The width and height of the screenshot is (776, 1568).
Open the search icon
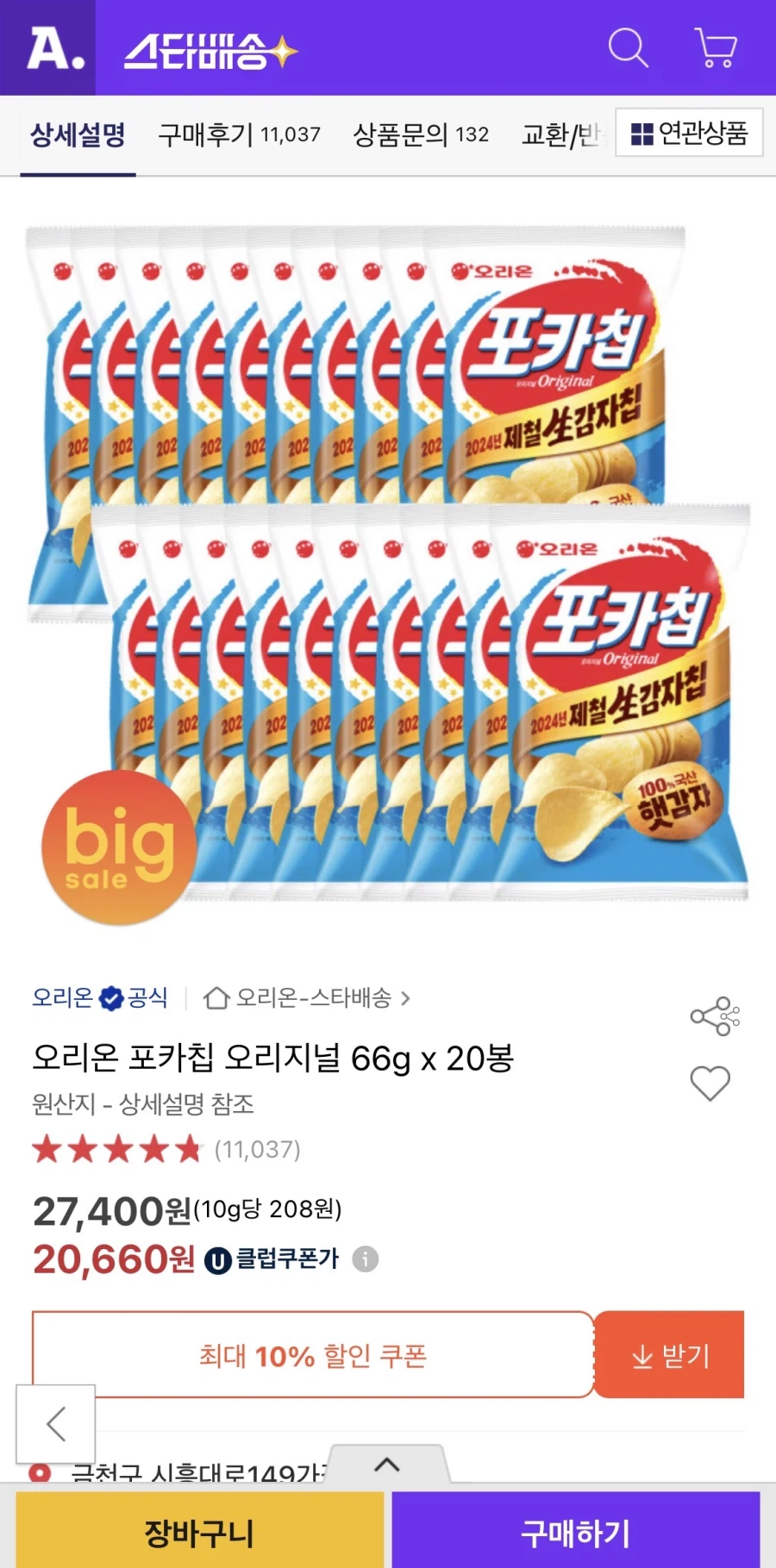point(629,49)
